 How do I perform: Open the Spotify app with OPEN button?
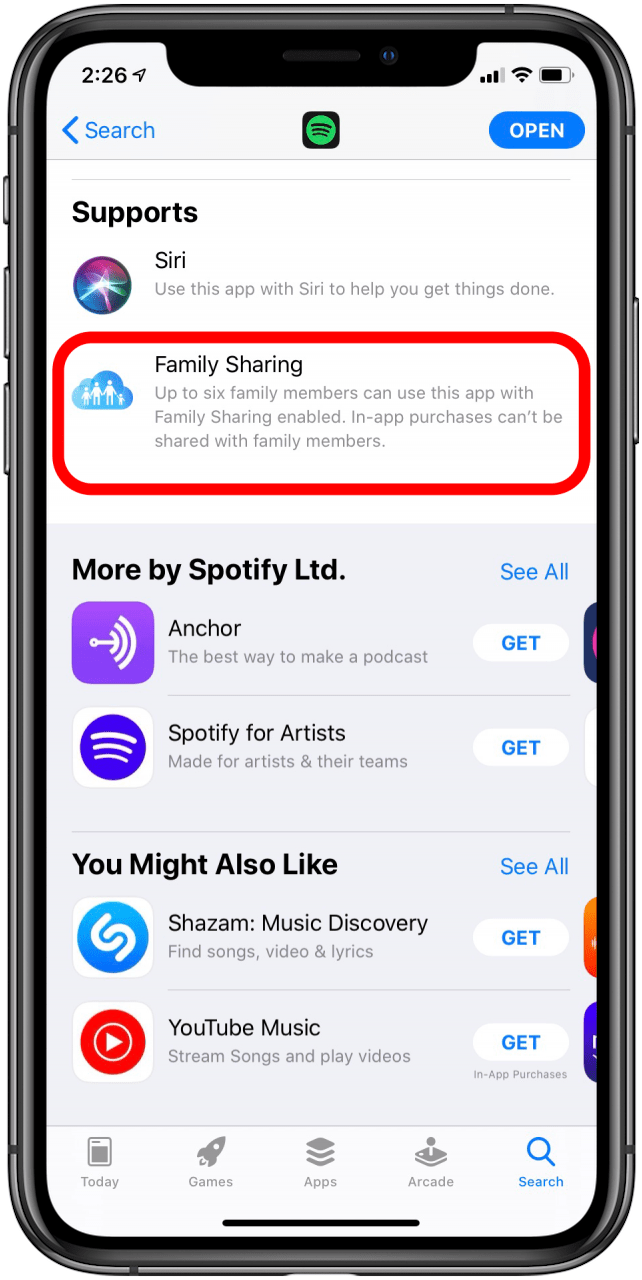[536, 131]
